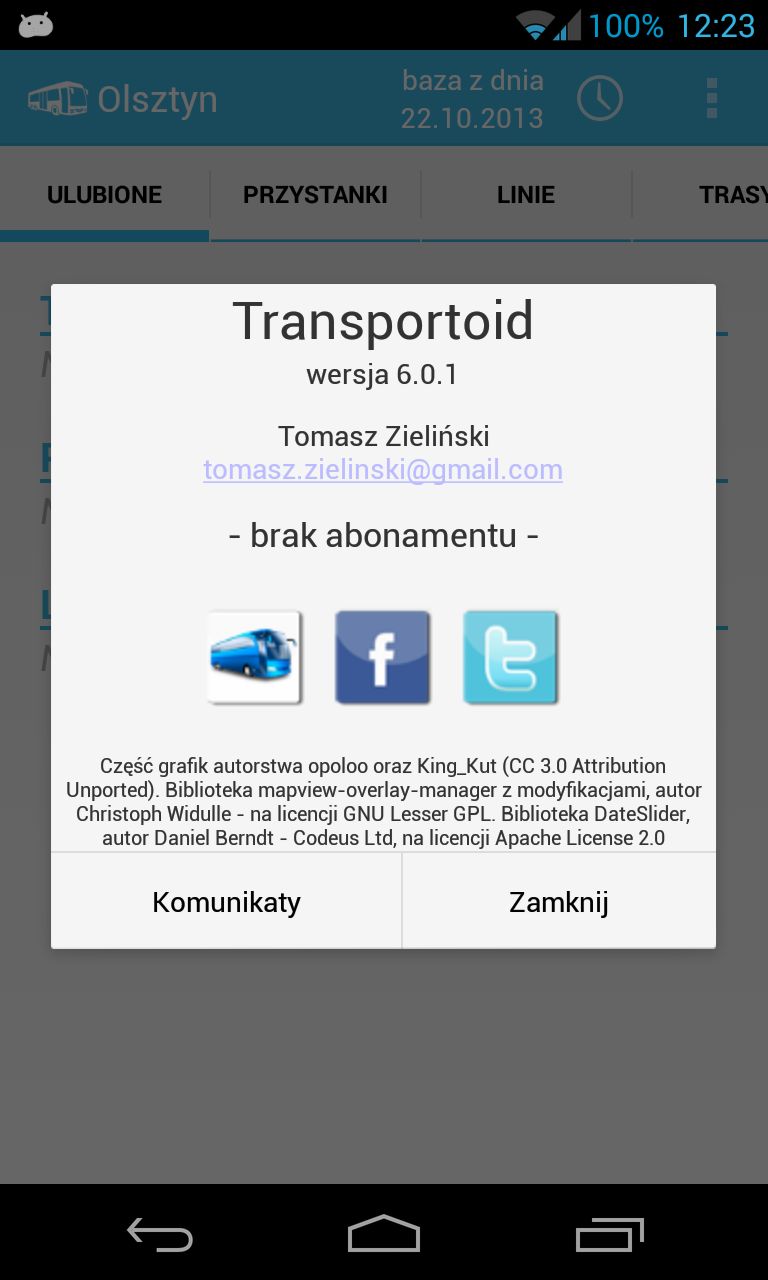This screenshot has width=768, height=1280.
Task: Open the blue bus website icon
Action: coord(255,657)
